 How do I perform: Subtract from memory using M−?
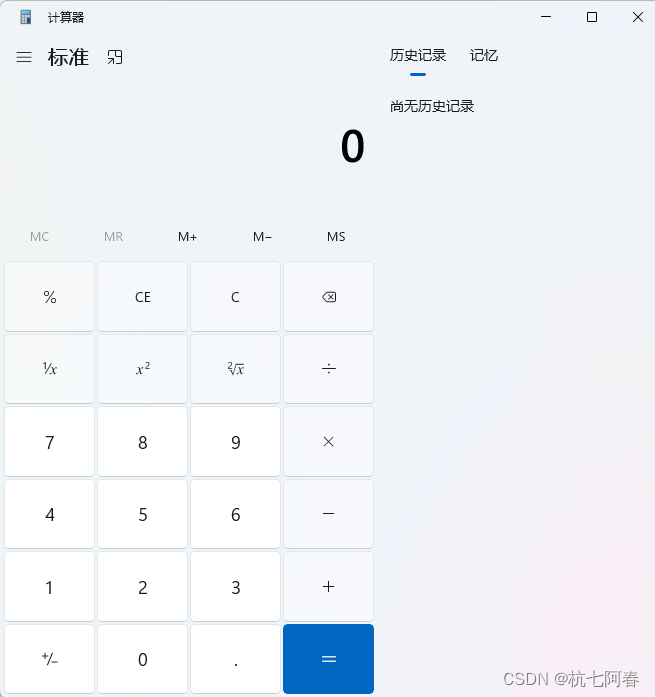tap(262, 237)
